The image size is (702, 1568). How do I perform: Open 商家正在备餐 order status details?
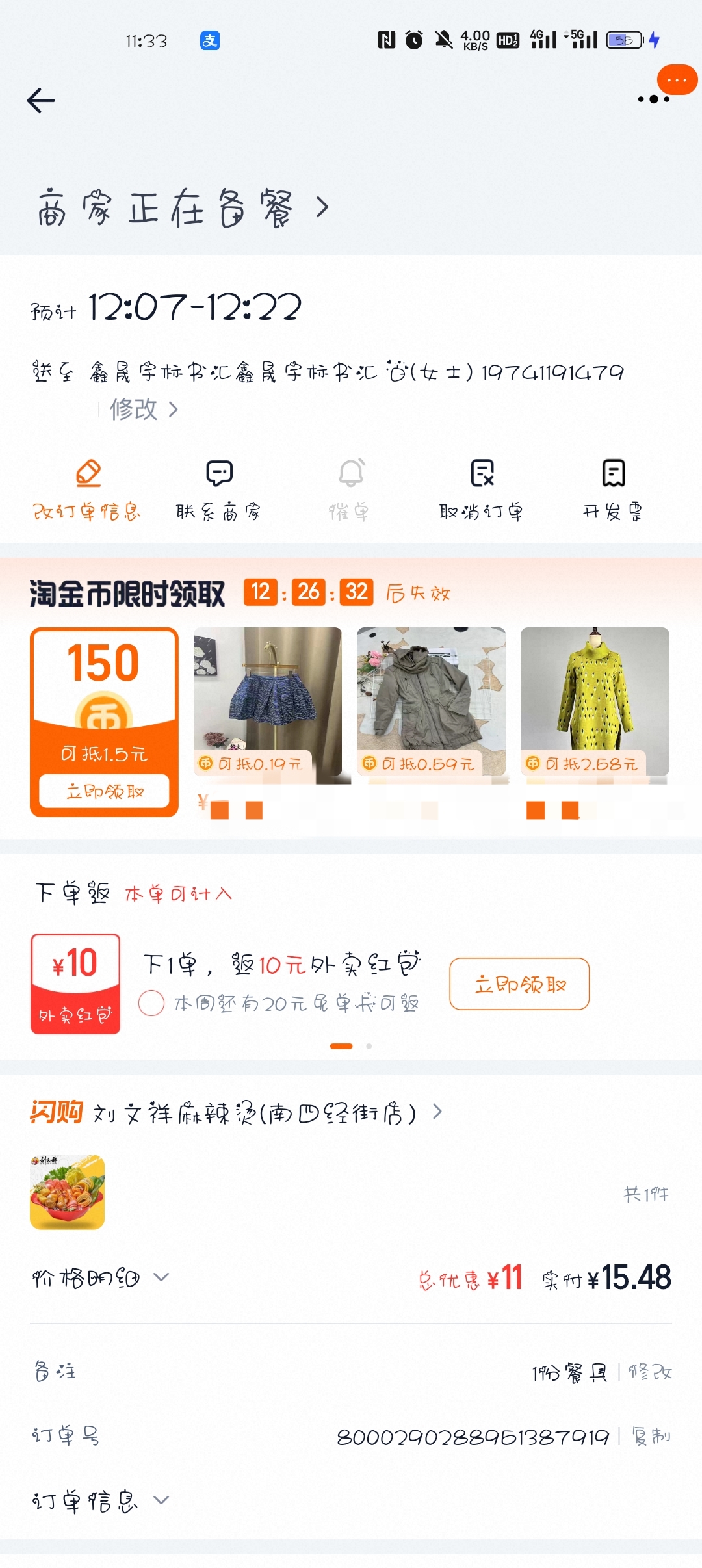click(182, 208)
